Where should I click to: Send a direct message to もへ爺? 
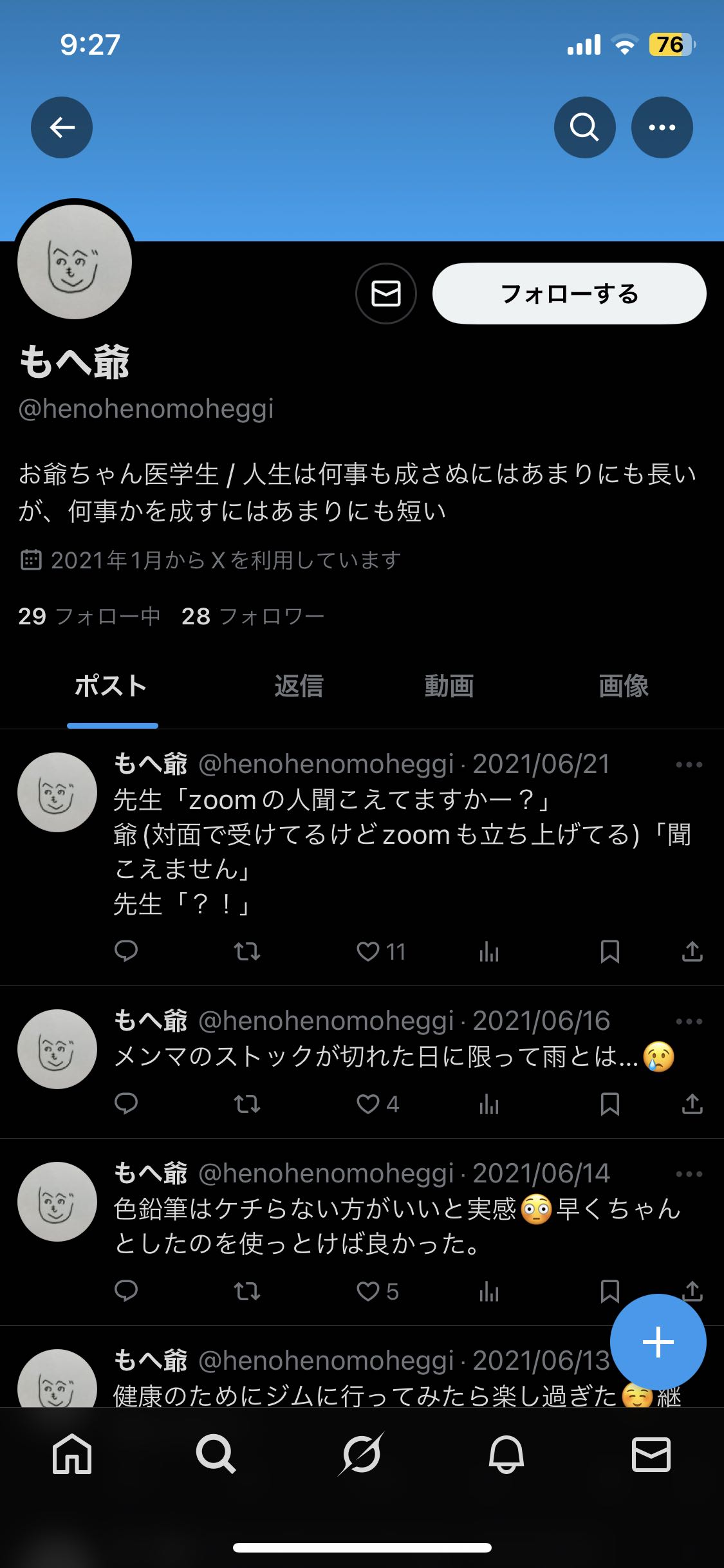click(386, 294)
